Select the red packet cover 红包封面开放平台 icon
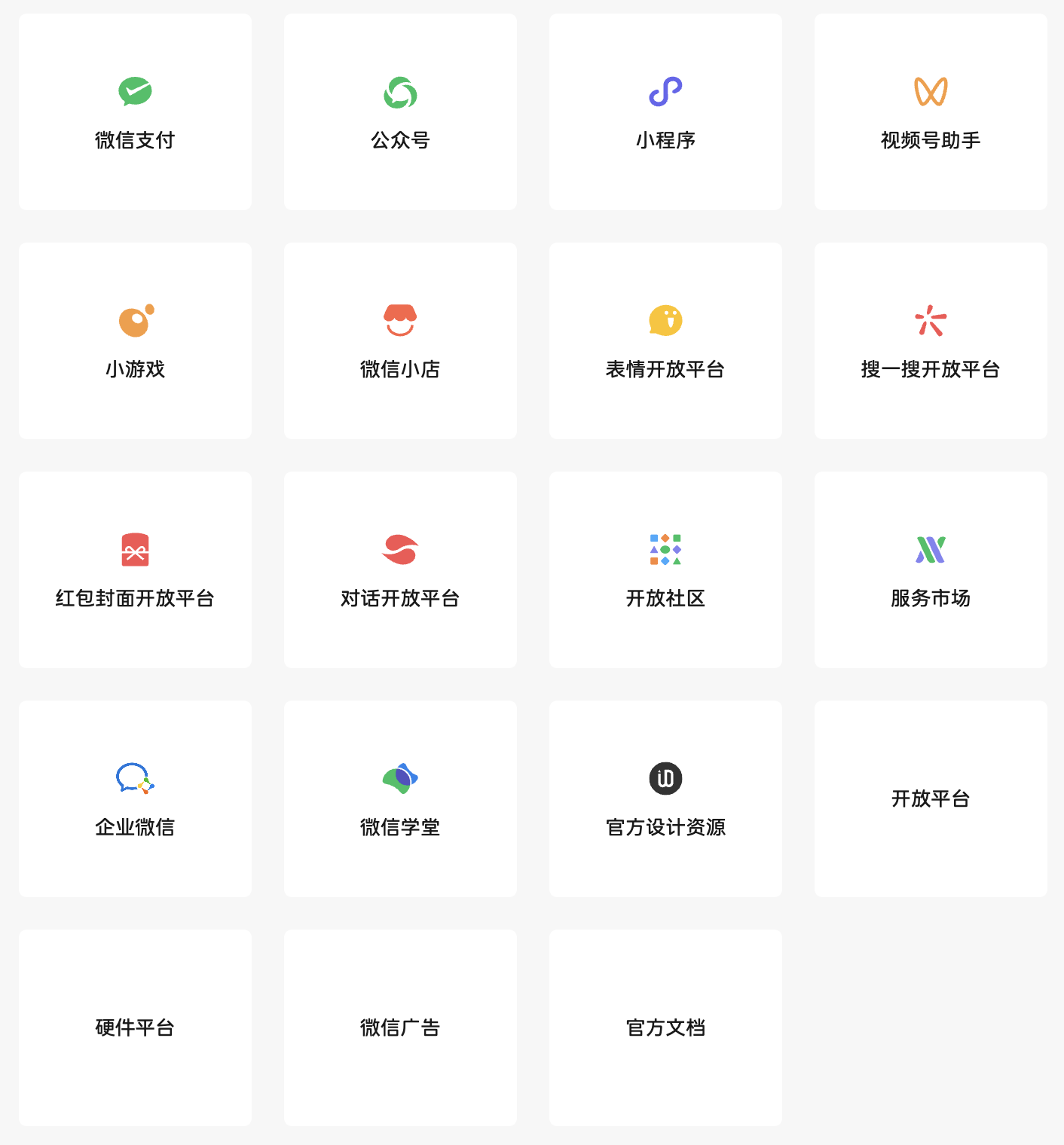Image resolution: width=1064 pixels, height=1145 pixels. [136, 550]
